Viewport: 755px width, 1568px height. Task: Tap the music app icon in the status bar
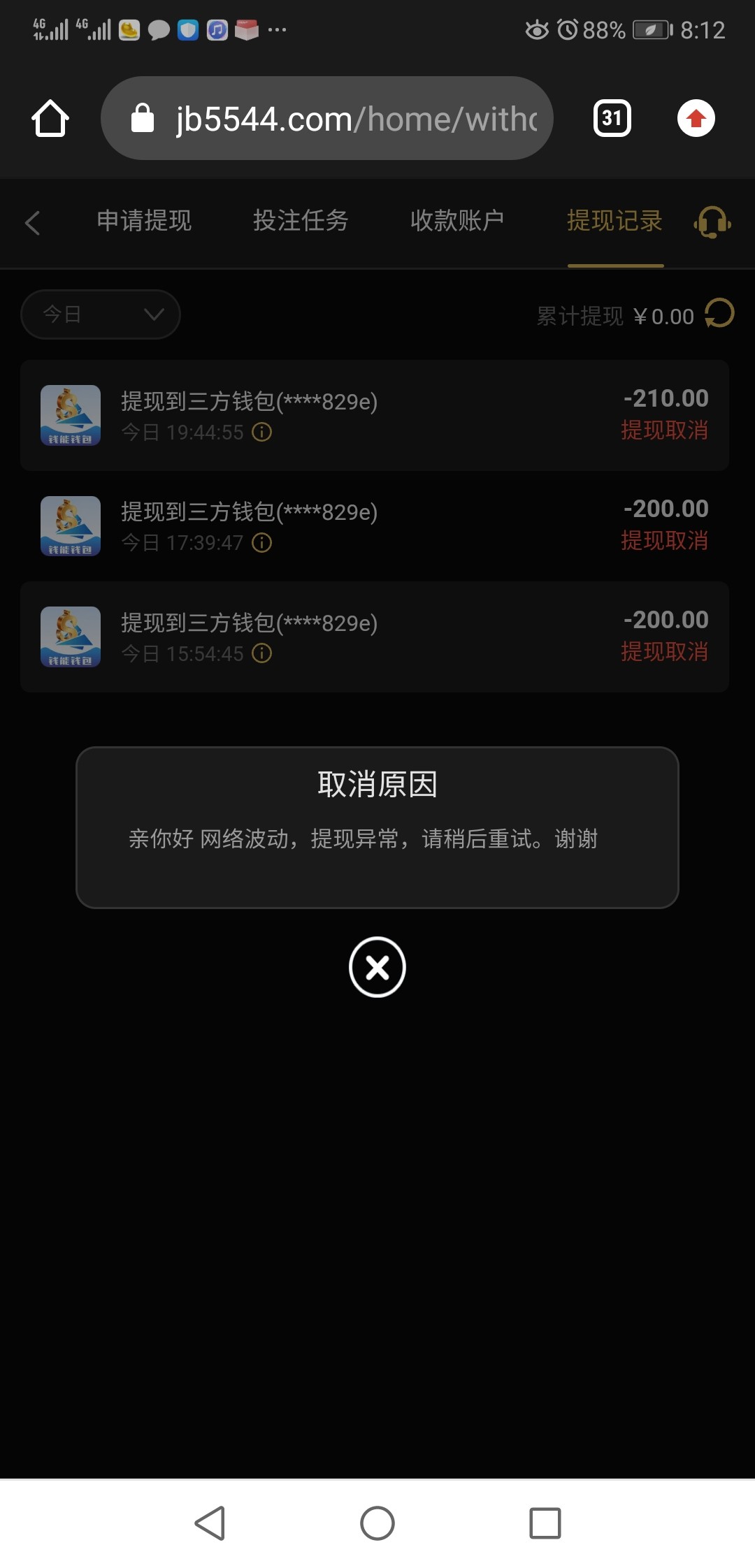click(x=217, y=29)
